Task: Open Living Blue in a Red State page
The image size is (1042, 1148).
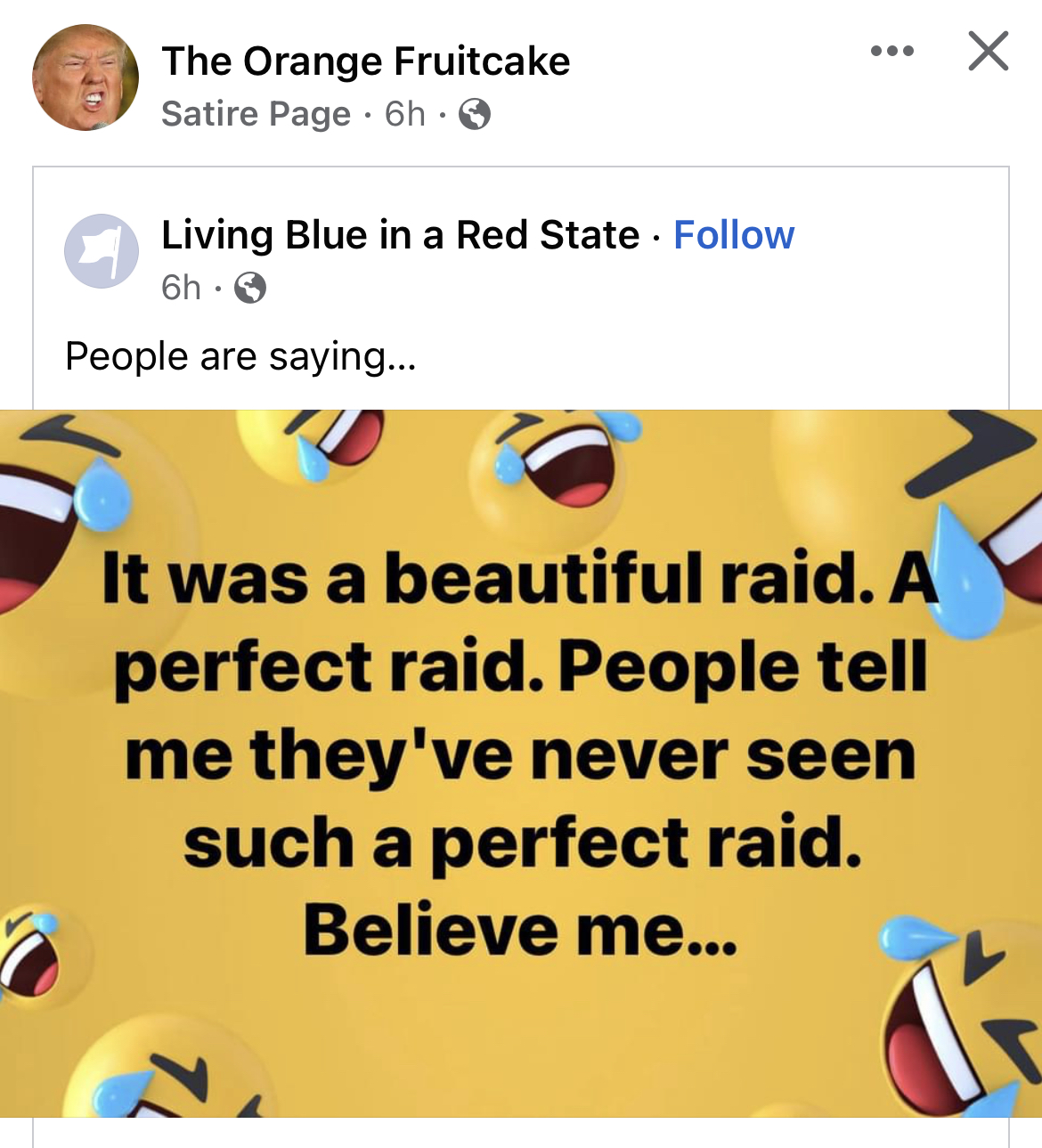Action: 400,235
